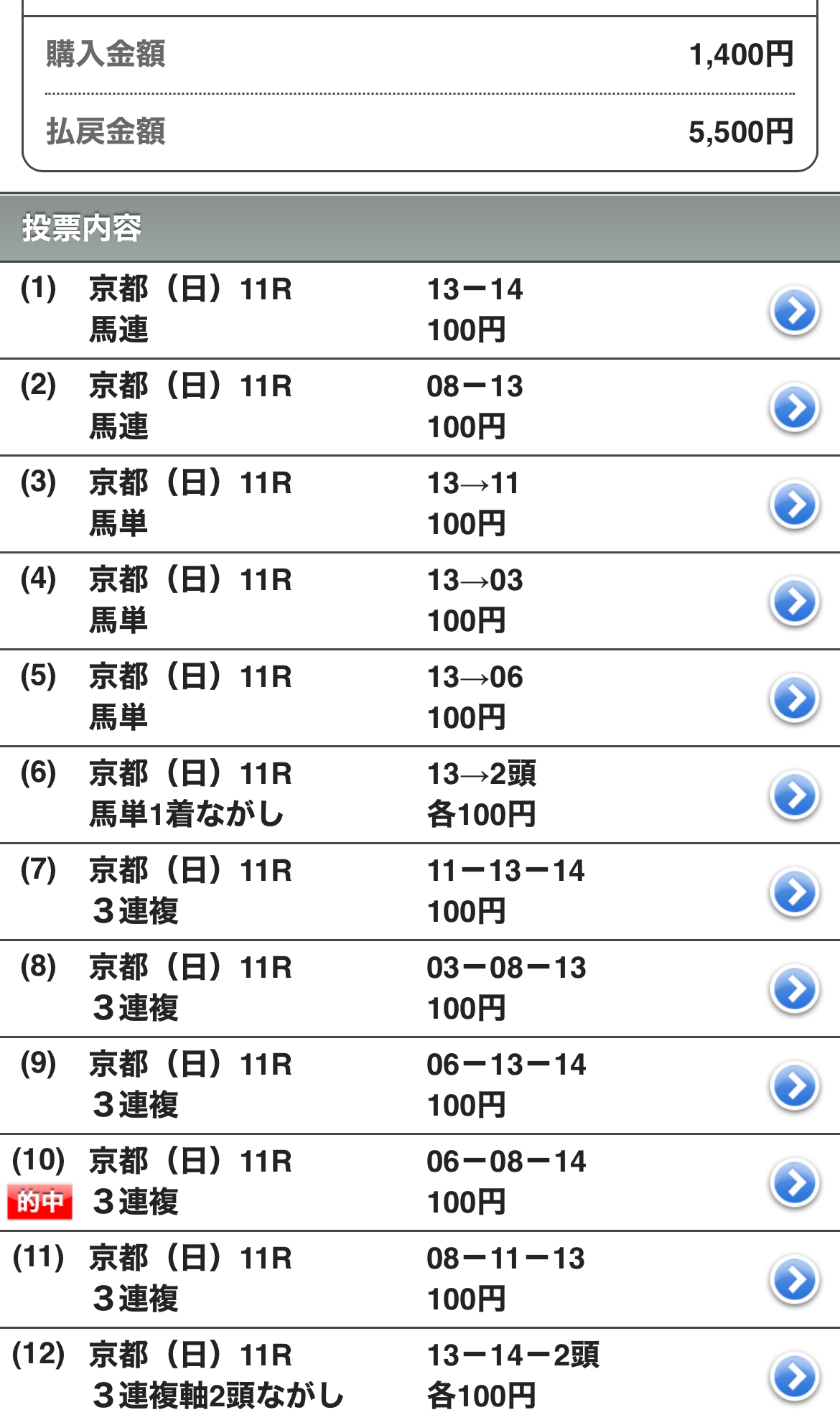The image size is (840, 1420).
Task: Open winning bet (10) 3連複 06-08-14
Action: coord(420,1182)
